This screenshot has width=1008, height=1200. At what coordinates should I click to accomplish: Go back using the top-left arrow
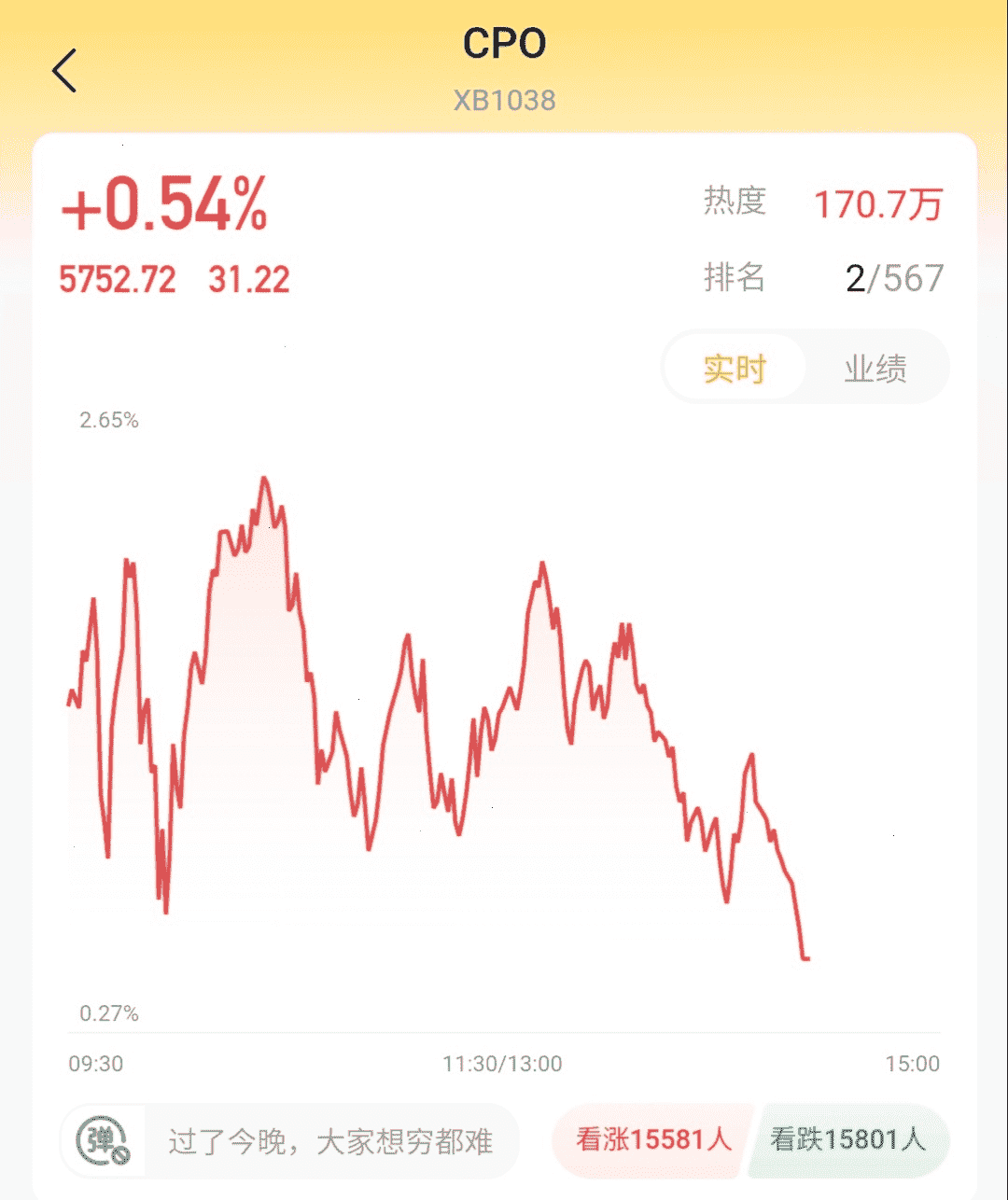64,71
